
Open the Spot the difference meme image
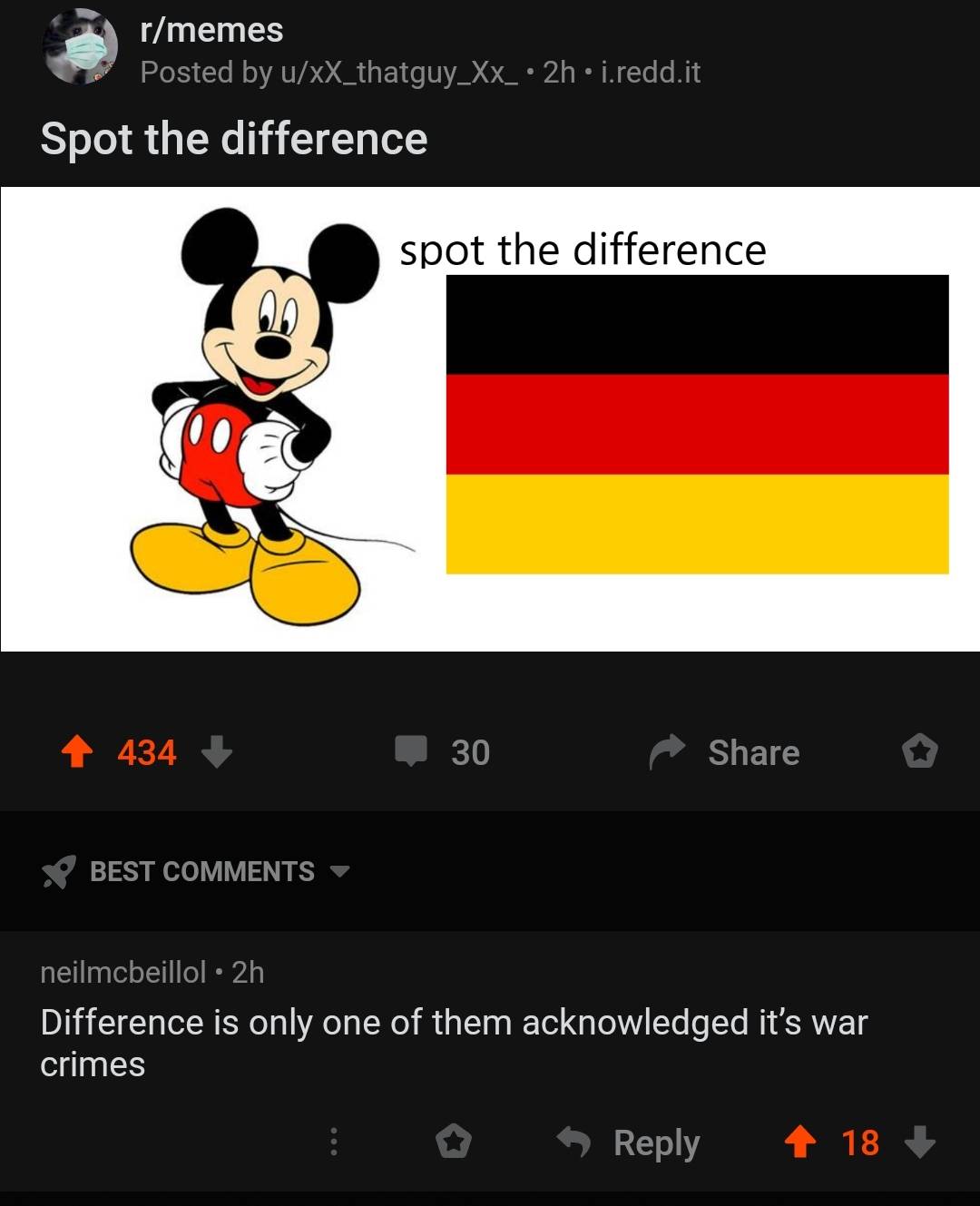[490, 418]
